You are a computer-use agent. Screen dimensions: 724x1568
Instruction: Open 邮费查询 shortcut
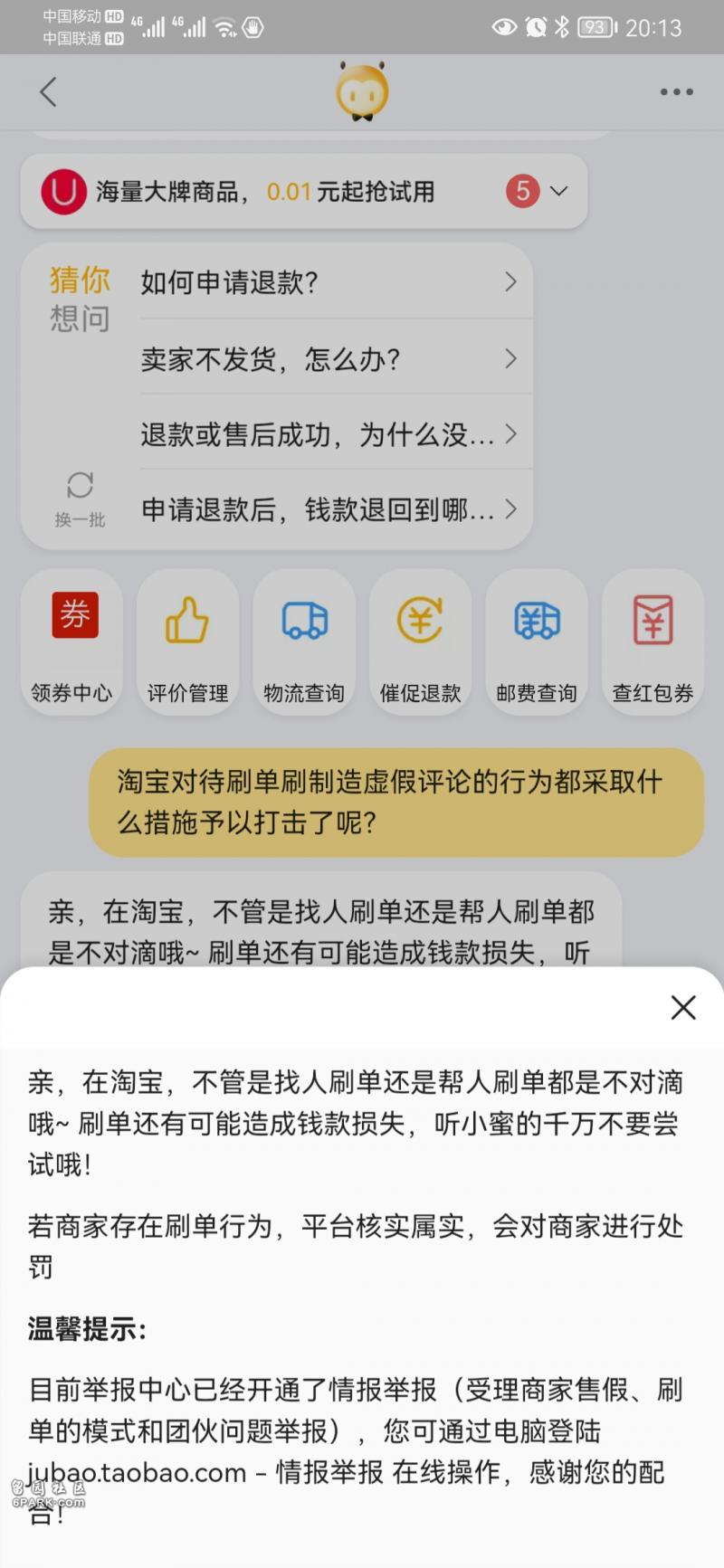(537, 642)
